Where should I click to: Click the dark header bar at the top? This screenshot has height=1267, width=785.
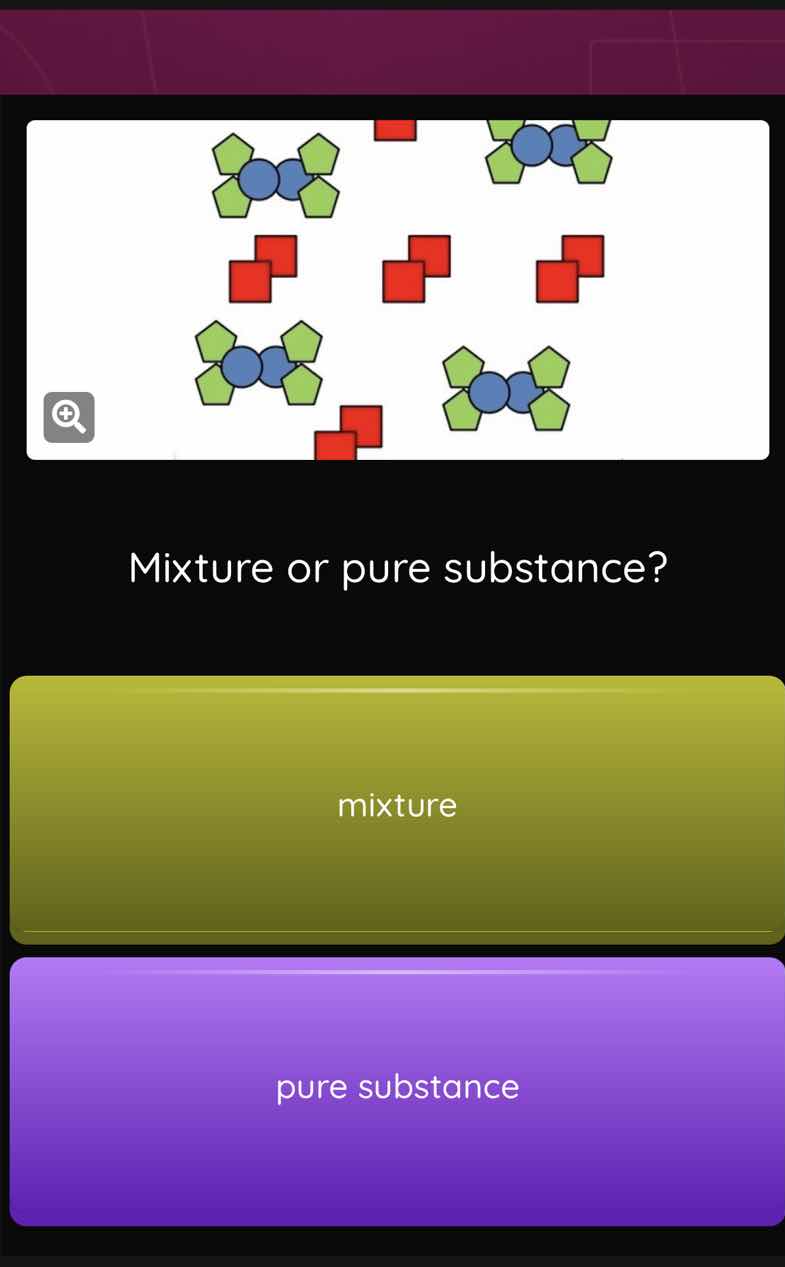tap(392, 50)
